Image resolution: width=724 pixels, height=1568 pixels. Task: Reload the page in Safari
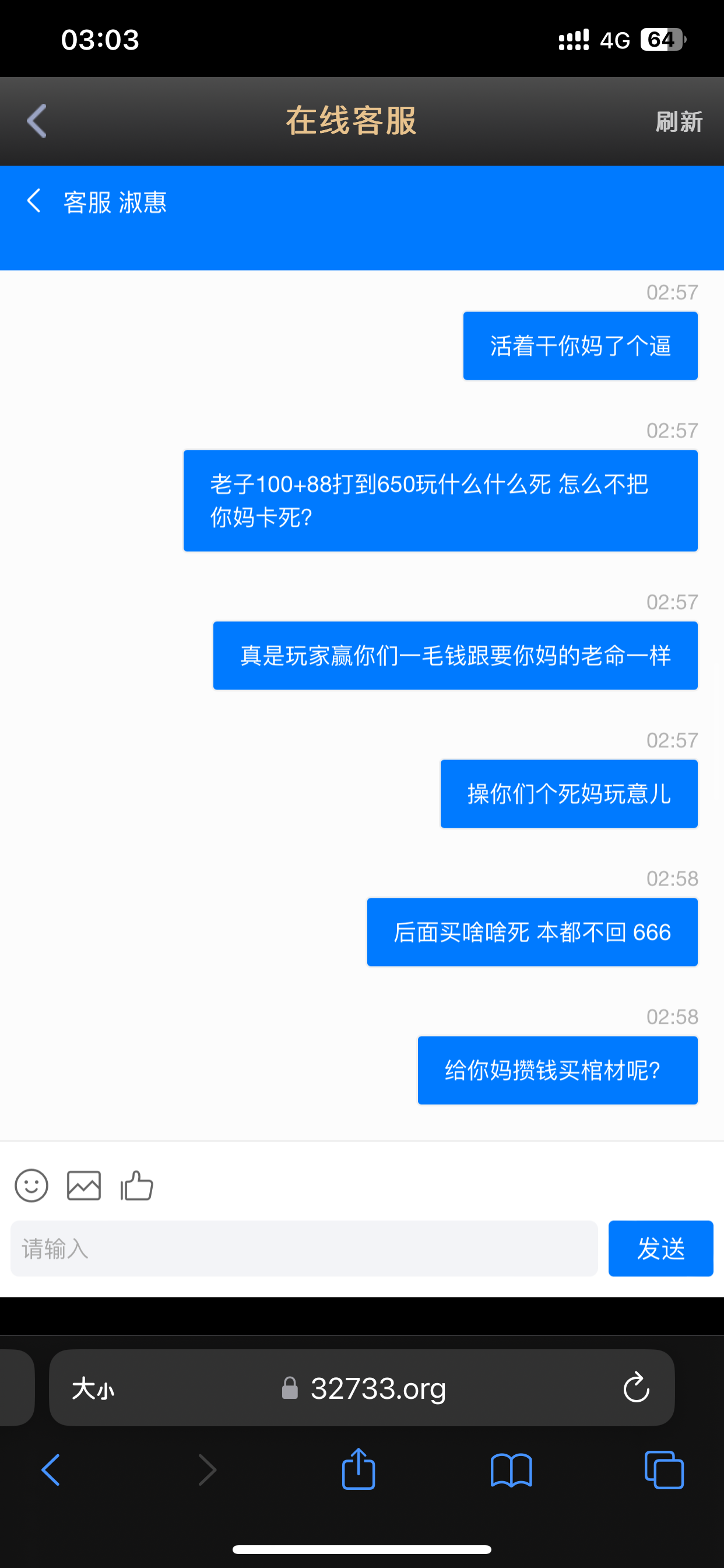[636, 1388]
